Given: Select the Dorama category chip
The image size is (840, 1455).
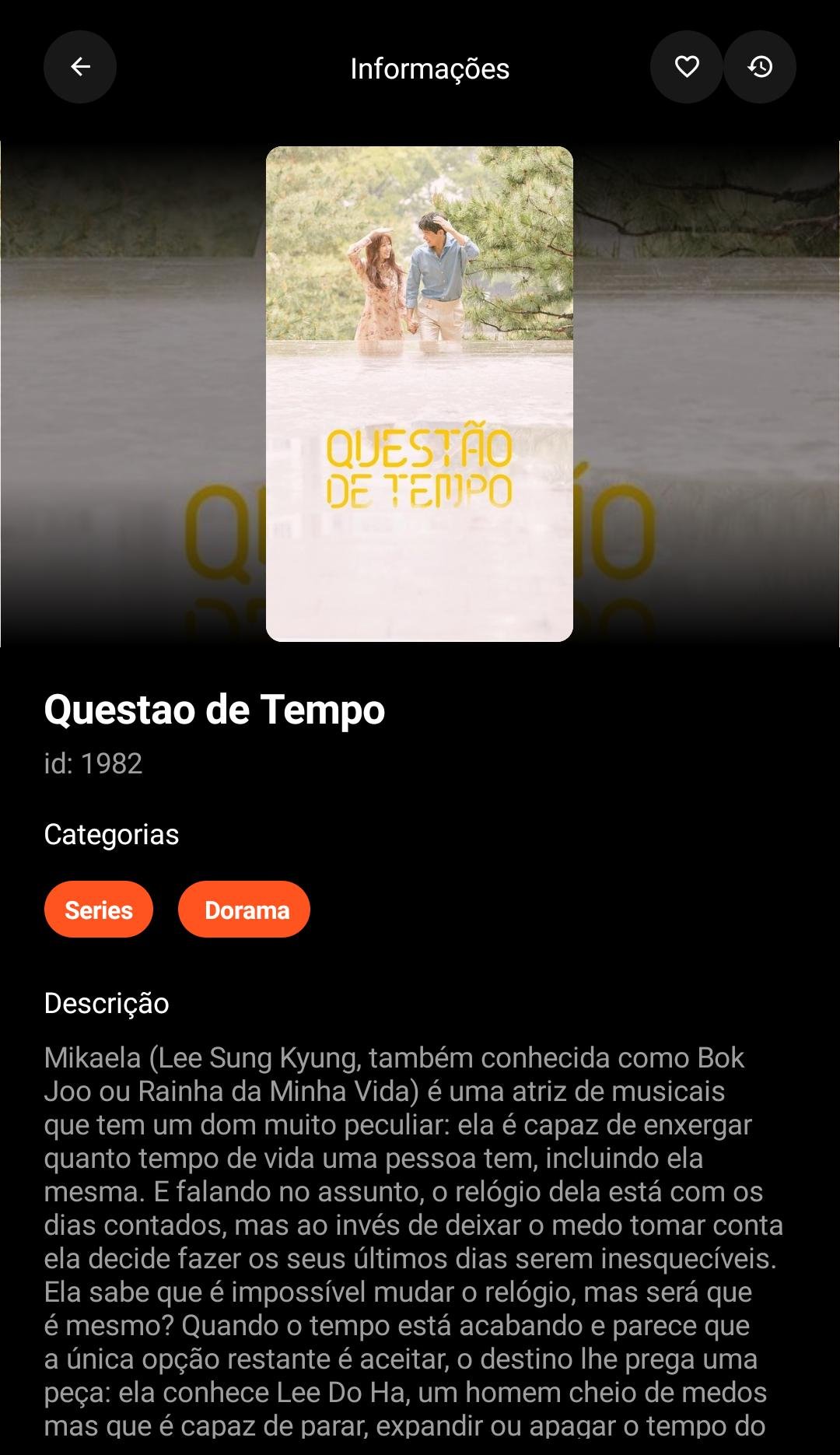Looking at the screenshot, I should coord(243,909).
